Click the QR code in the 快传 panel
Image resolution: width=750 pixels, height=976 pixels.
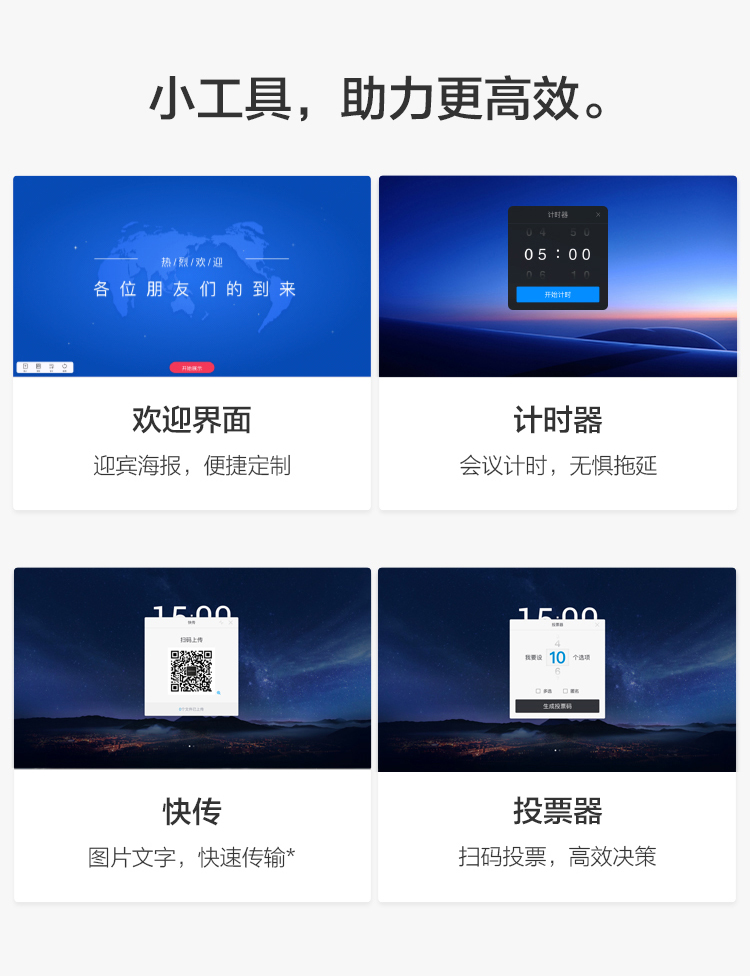(x=192, y=671)
